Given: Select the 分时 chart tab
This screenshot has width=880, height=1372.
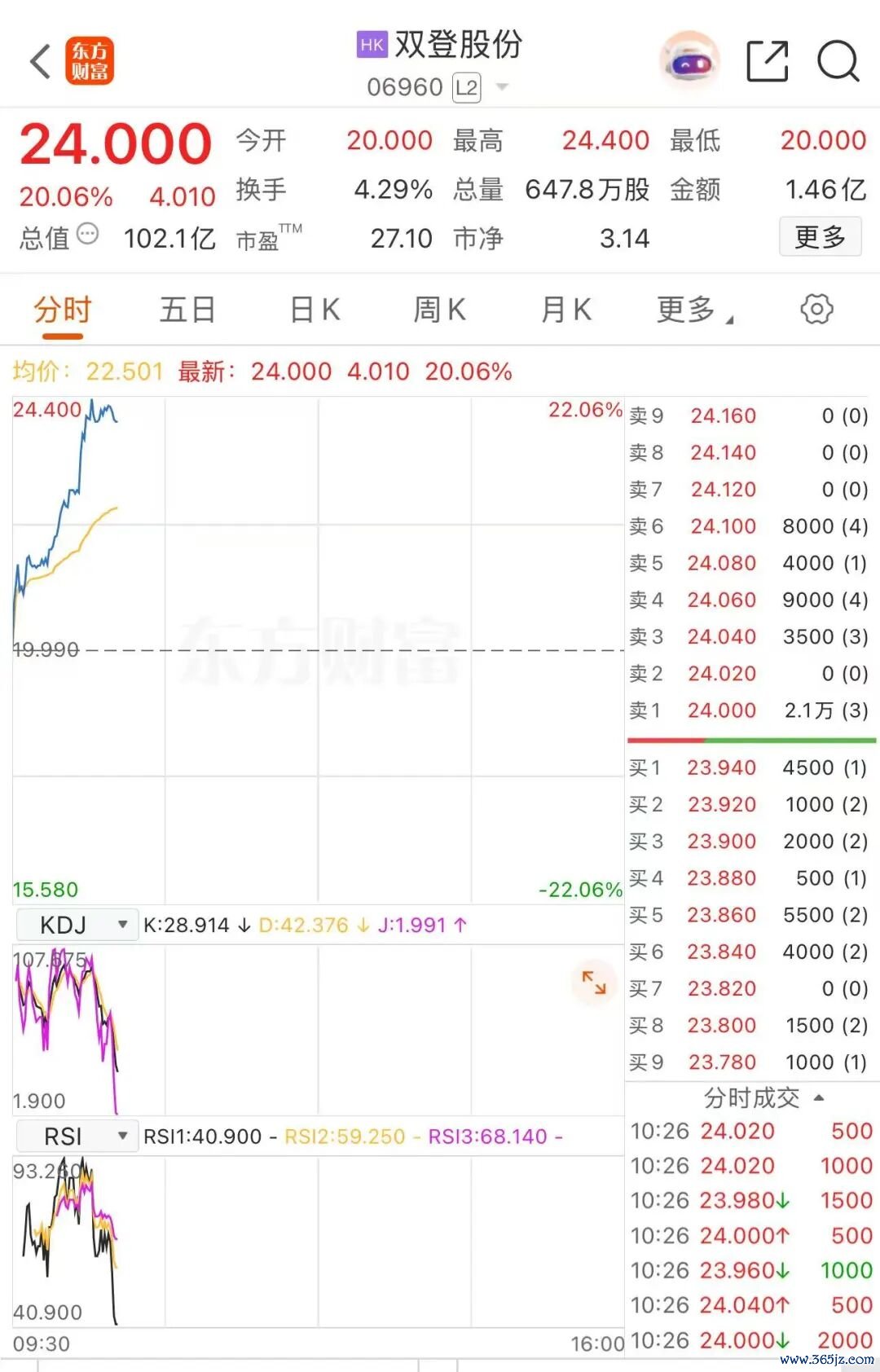Looking at the screenshot, I should (63, 310).
